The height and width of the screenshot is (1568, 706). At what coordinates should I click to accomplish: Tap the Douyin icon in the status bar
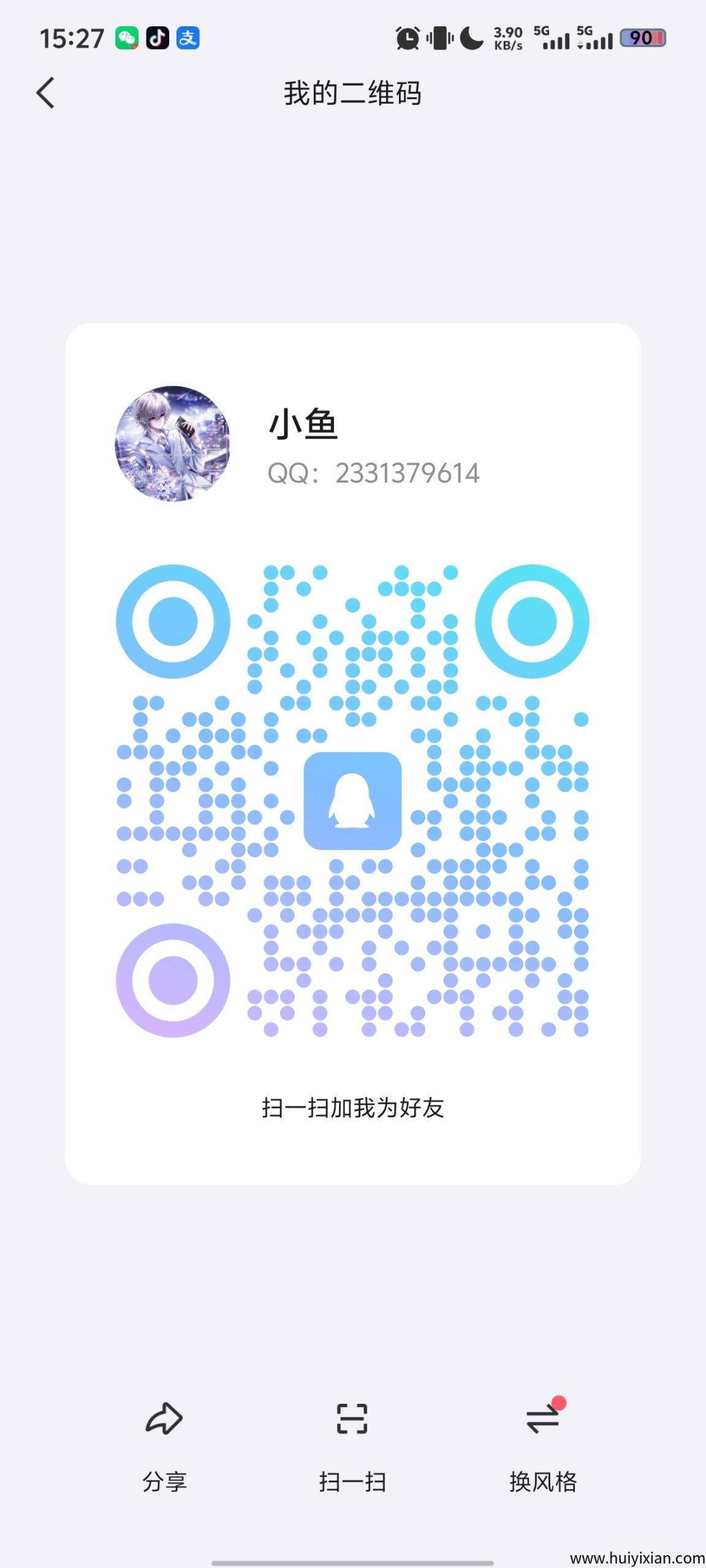click(x=157, y=39)
